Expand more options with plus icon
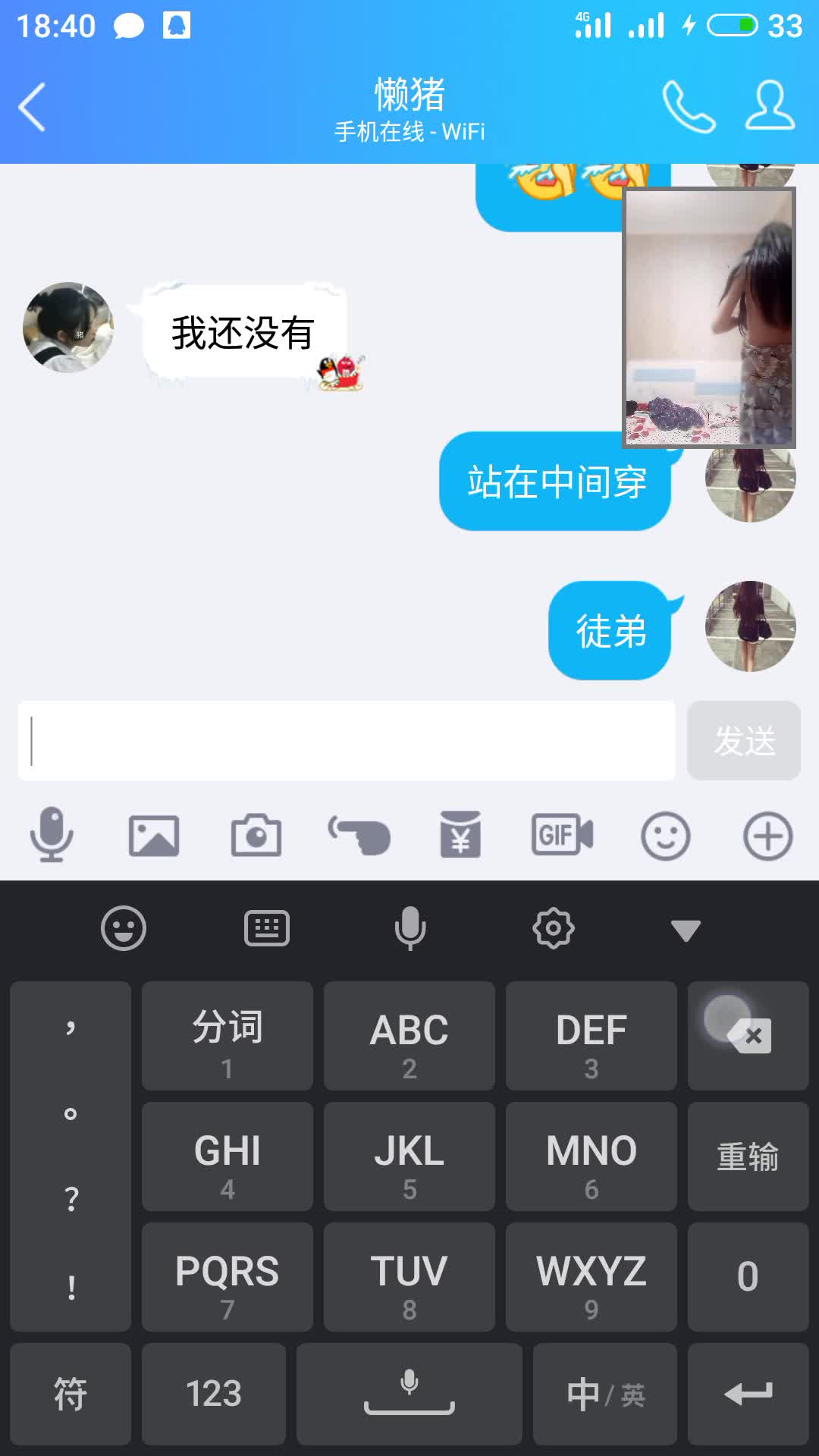 click(x=767, y=836)
